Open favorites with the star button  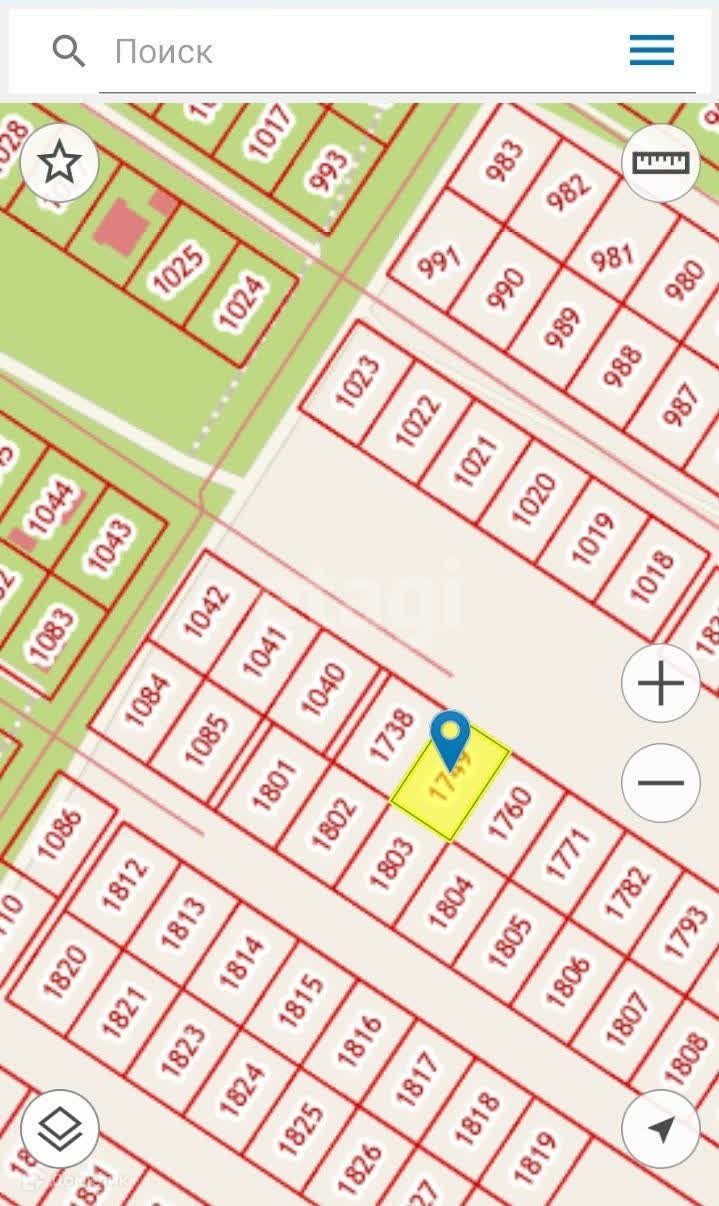tap(59, 162)
